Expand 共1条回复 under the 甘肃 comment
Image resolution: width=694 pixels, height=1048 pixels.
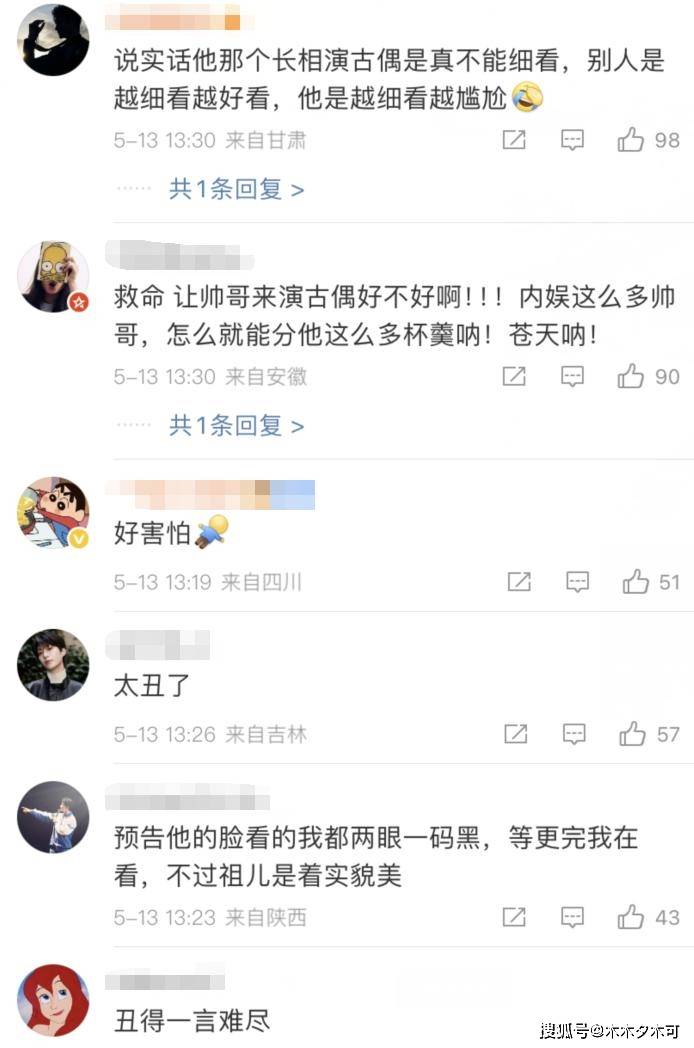pos(236,188)
